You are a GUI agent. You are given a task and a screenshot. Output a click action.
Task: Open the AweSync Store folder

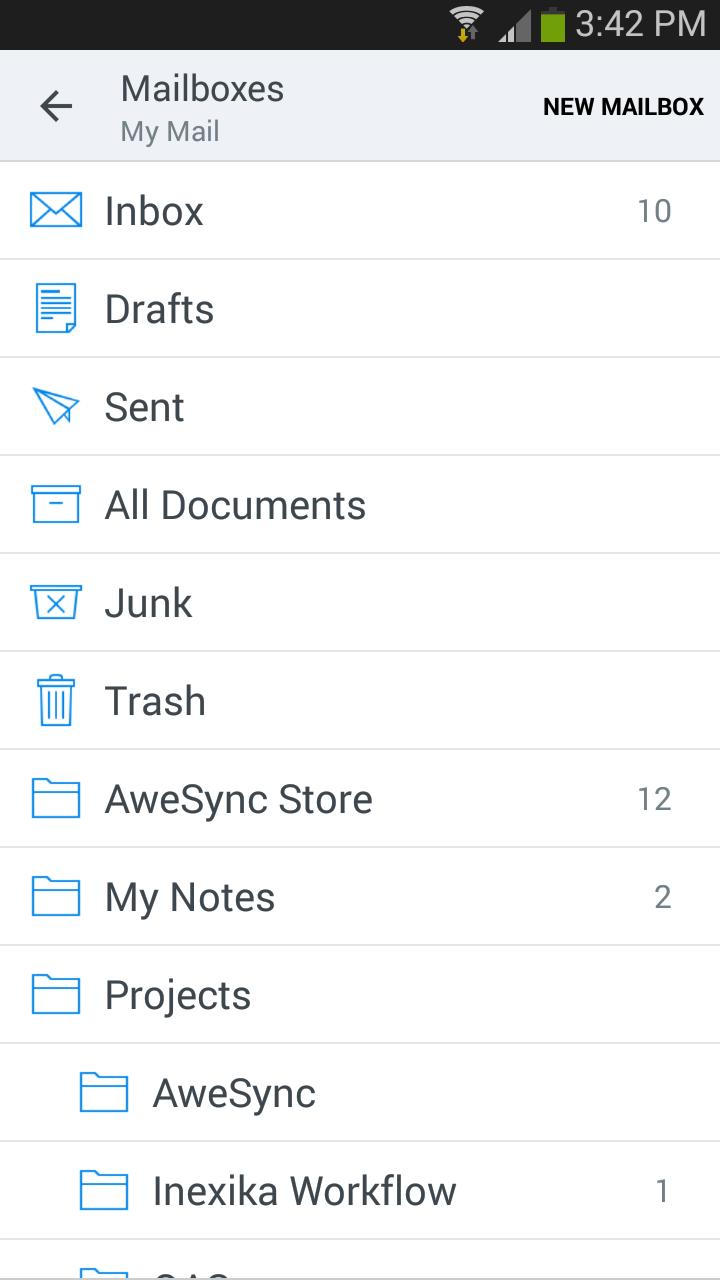tap(300, 798)
